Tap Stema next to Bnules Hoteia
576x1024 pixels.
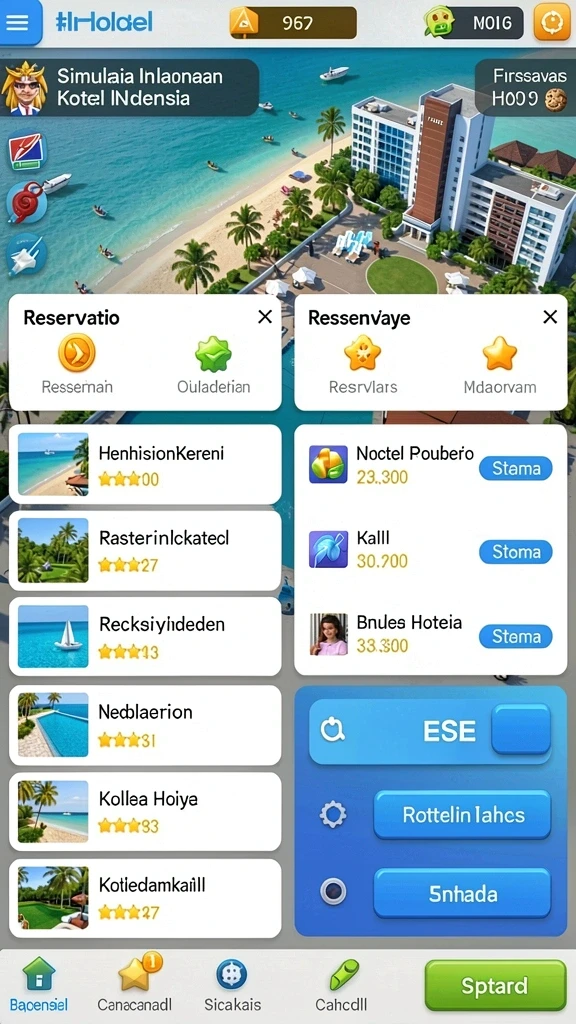(x=515, y=636)
